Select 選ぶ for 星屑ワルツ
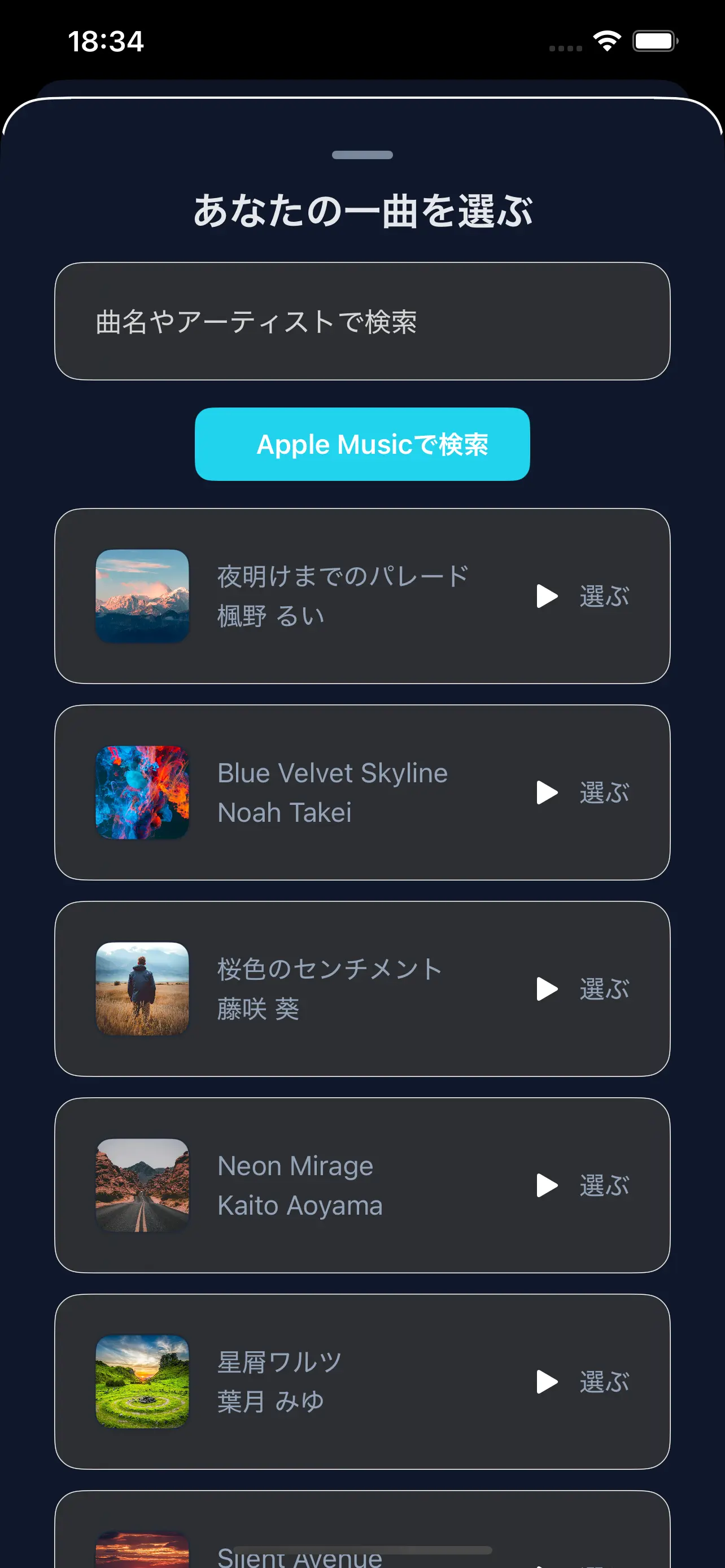 point(605,1382)
